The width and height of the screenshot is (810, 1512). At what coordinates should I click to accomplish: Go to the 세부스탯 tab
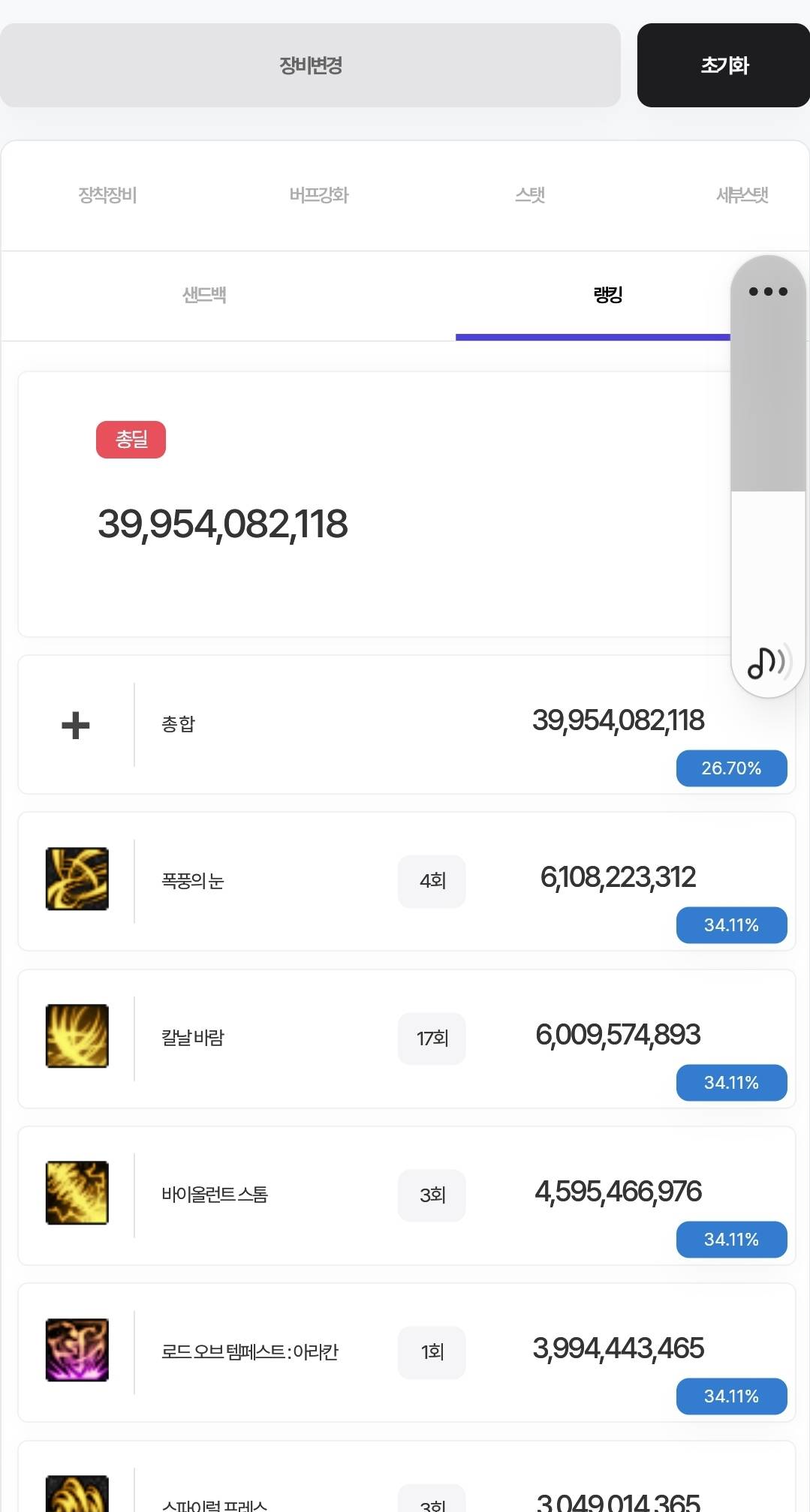tap(742, 195)
